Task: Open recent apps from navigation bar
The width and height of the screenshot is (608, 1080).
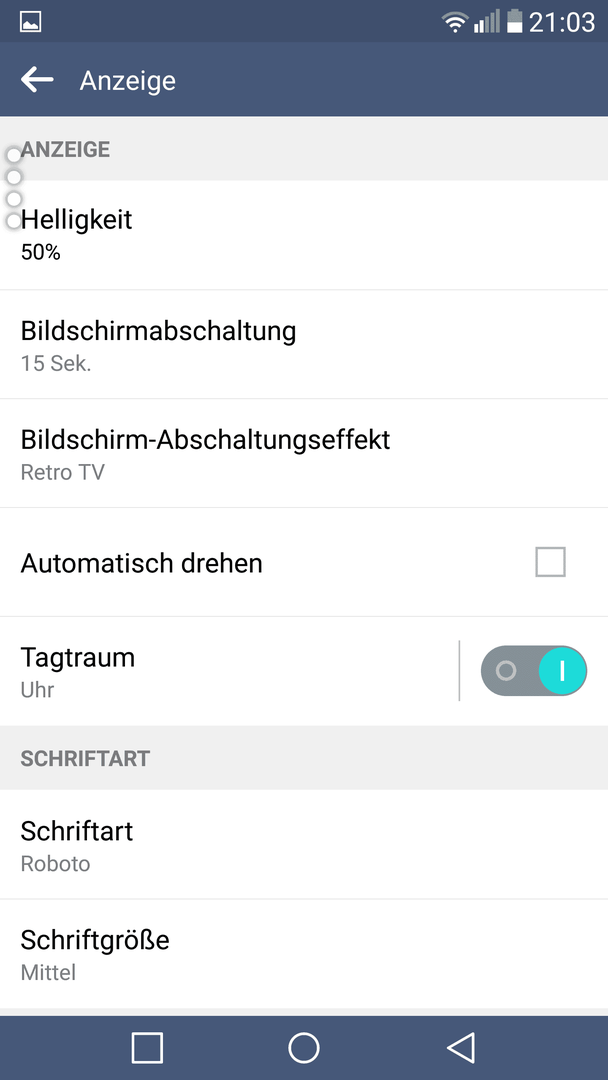Action: coord(147,1048)
